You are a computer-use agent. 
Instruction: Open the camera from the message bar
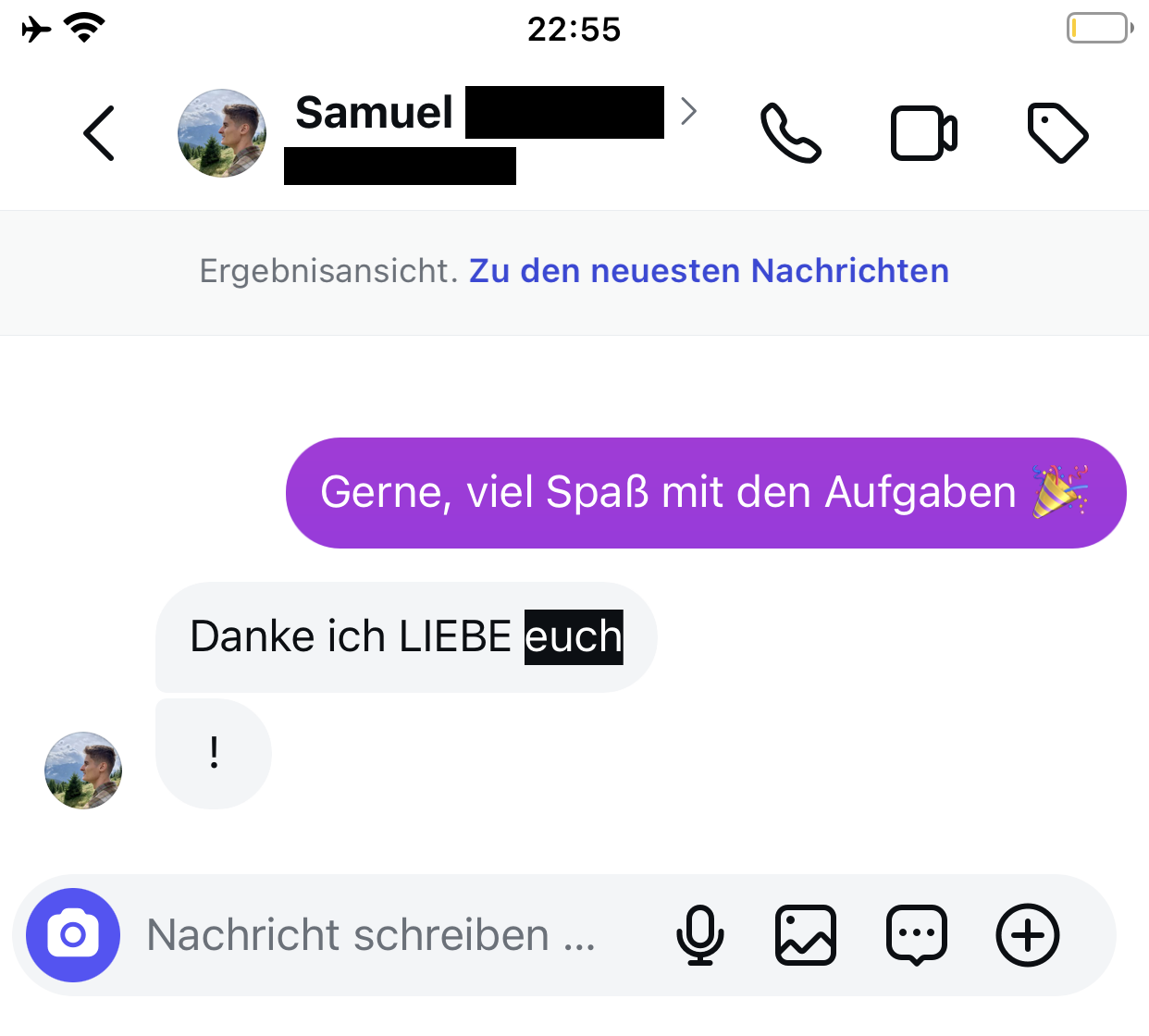[x=73, y=935]
